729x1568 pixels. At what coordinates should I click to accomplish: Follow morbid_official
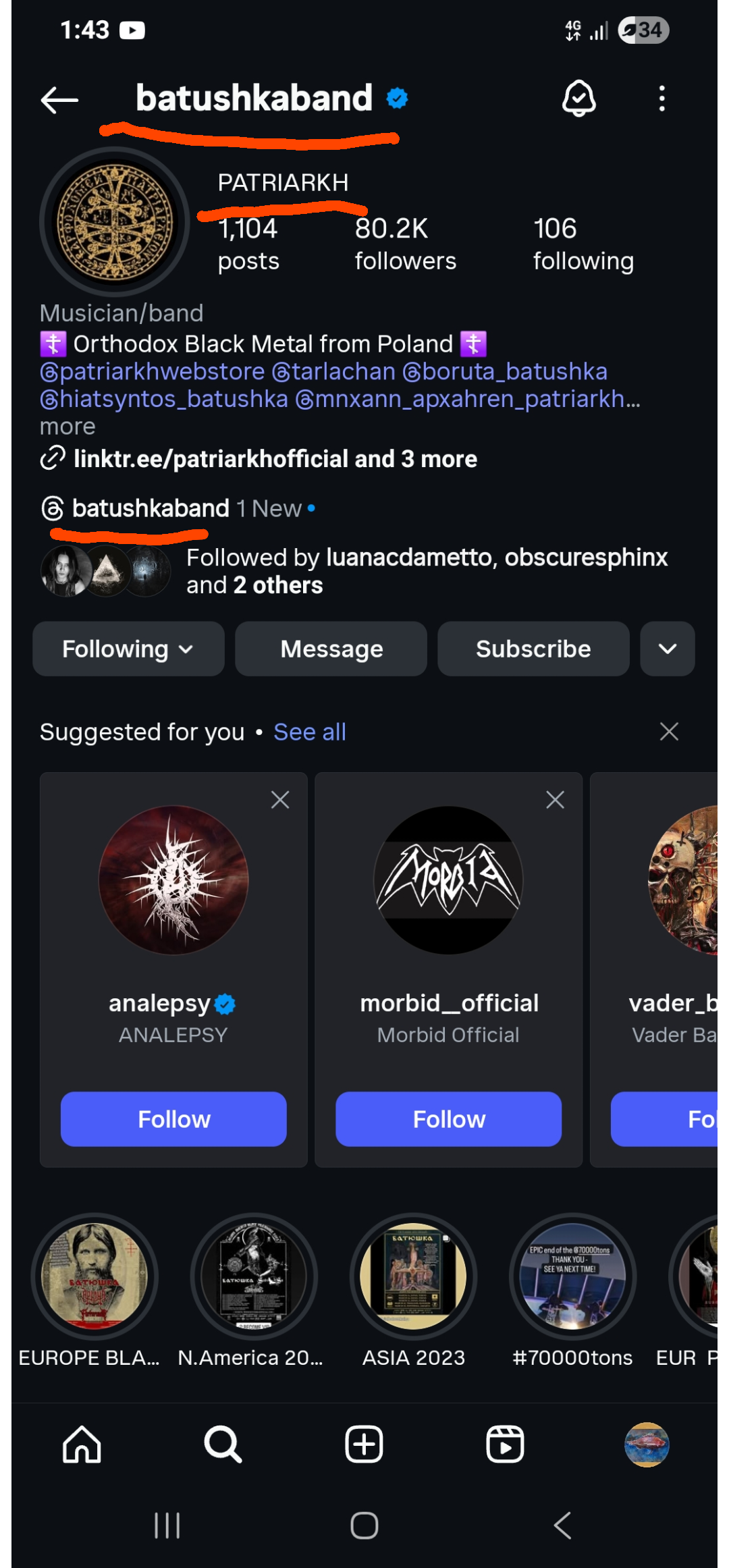pos(449,1119)
